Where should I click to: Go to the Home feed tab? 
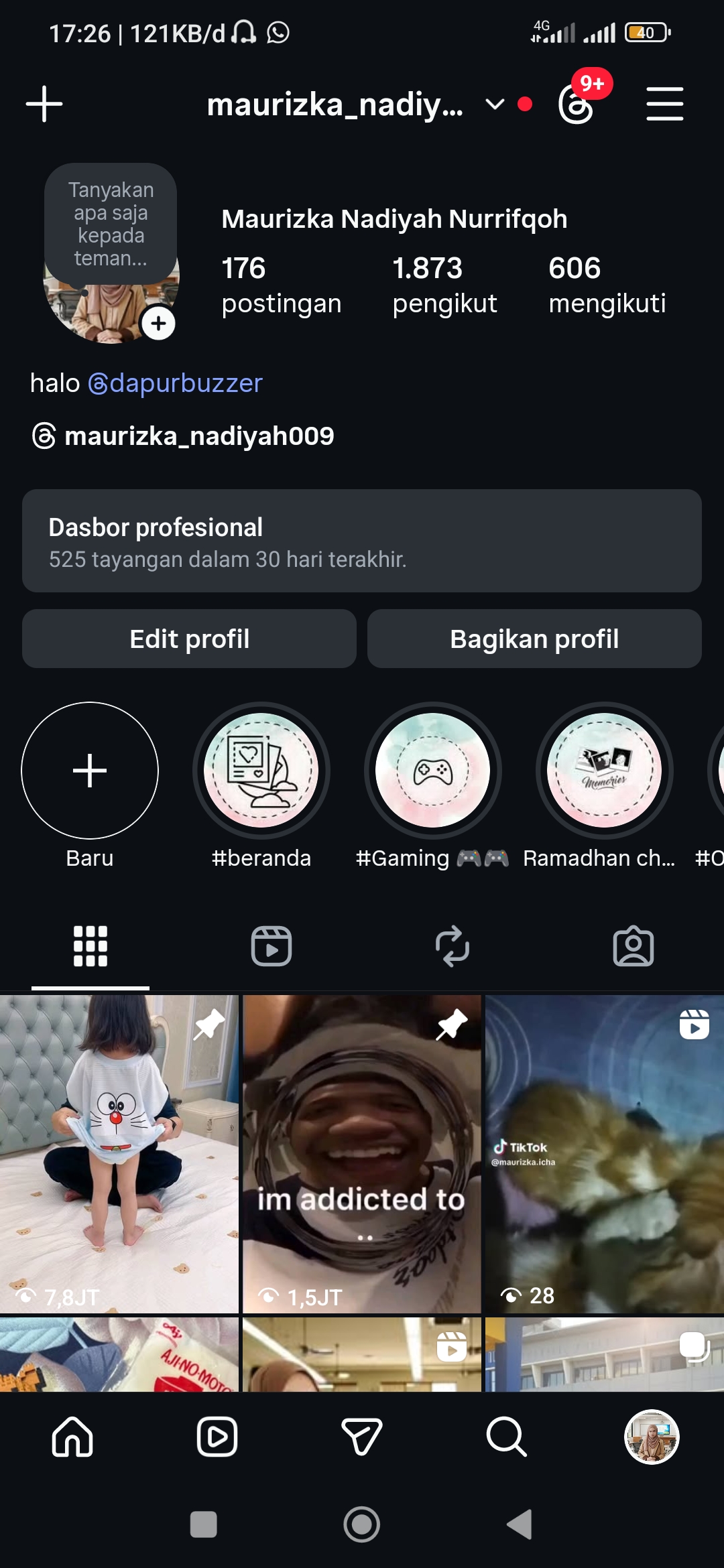[72, 1437]
